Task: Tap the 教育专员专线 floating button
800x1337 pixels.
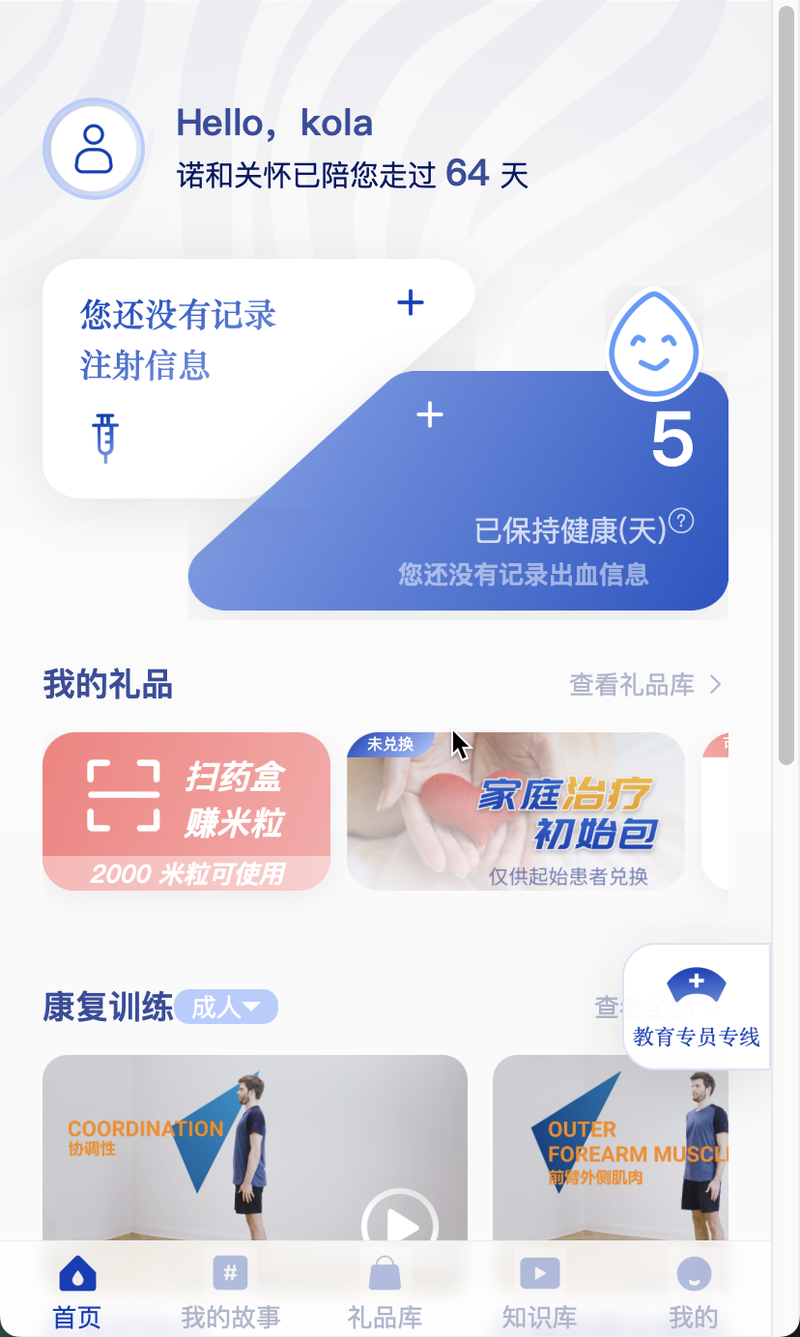Action: 696,1007
